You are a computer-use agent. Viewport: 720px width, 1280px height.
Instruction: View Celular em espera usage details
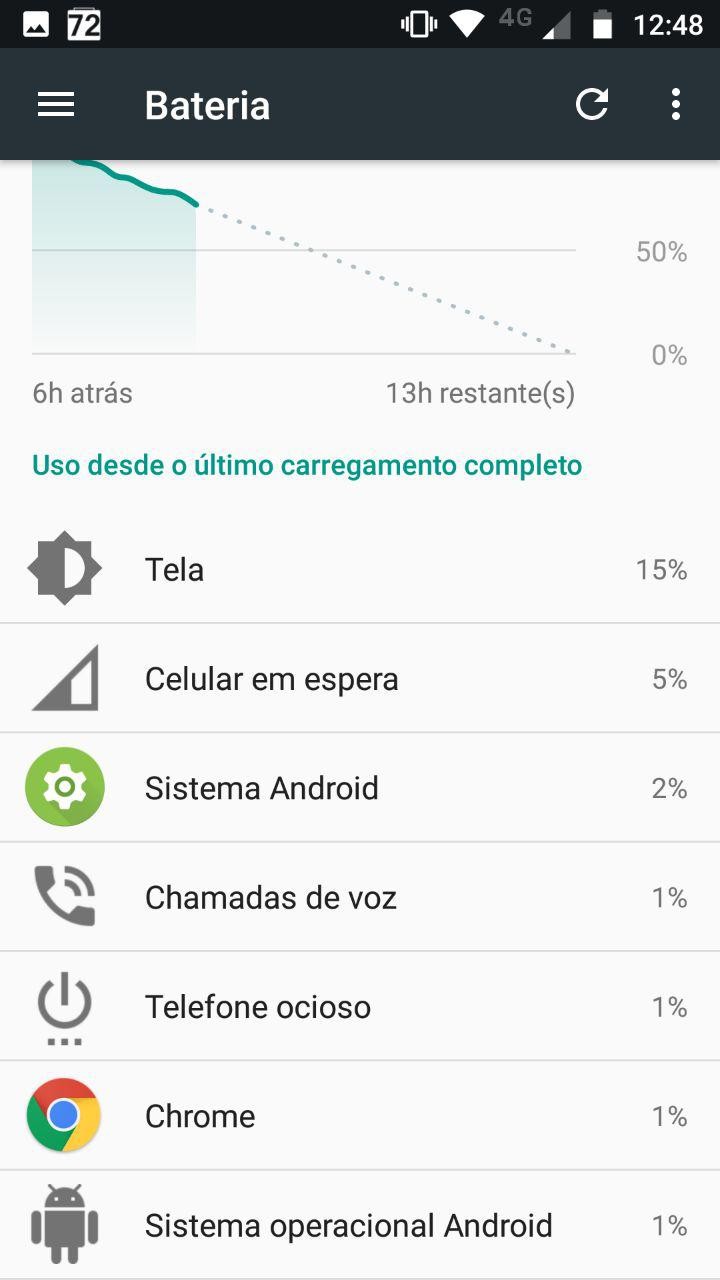point(360,679)
